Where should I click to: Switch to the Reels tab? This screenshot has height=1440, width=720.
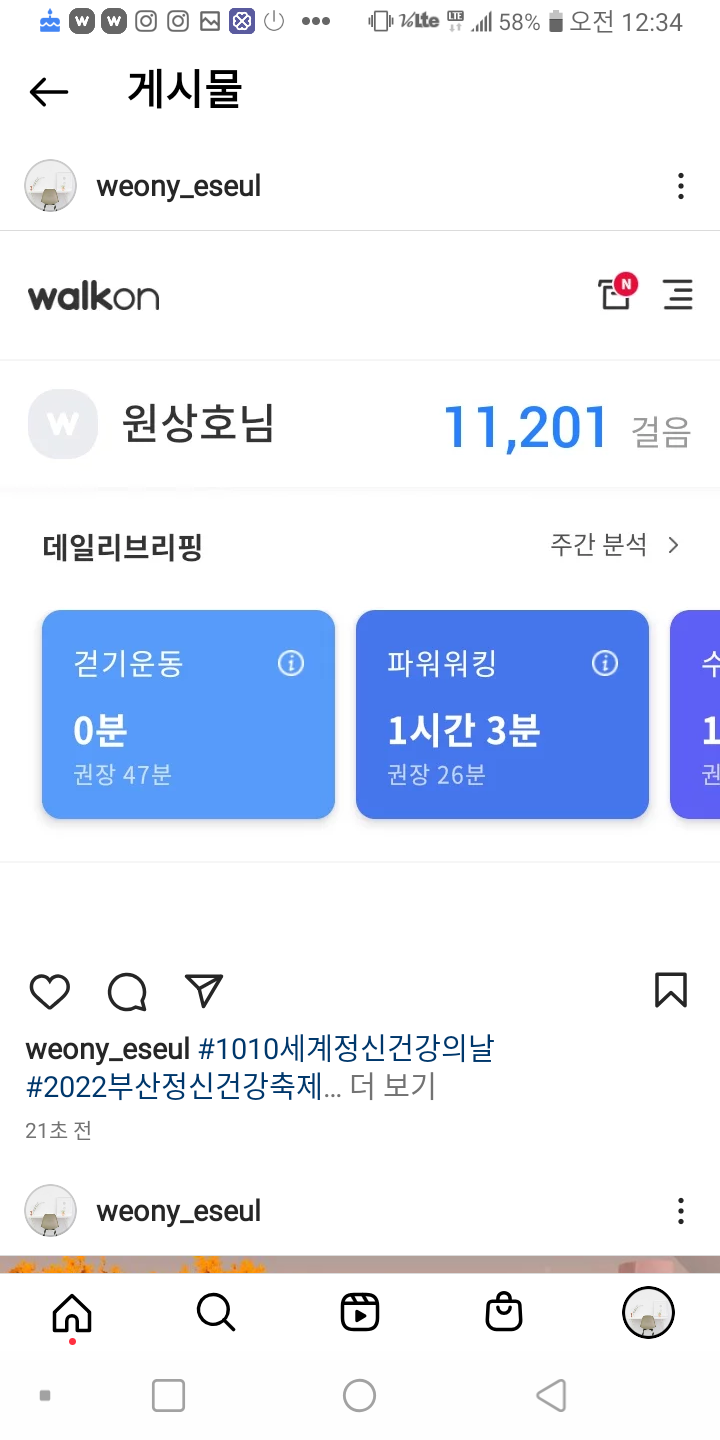point(360,1312)
